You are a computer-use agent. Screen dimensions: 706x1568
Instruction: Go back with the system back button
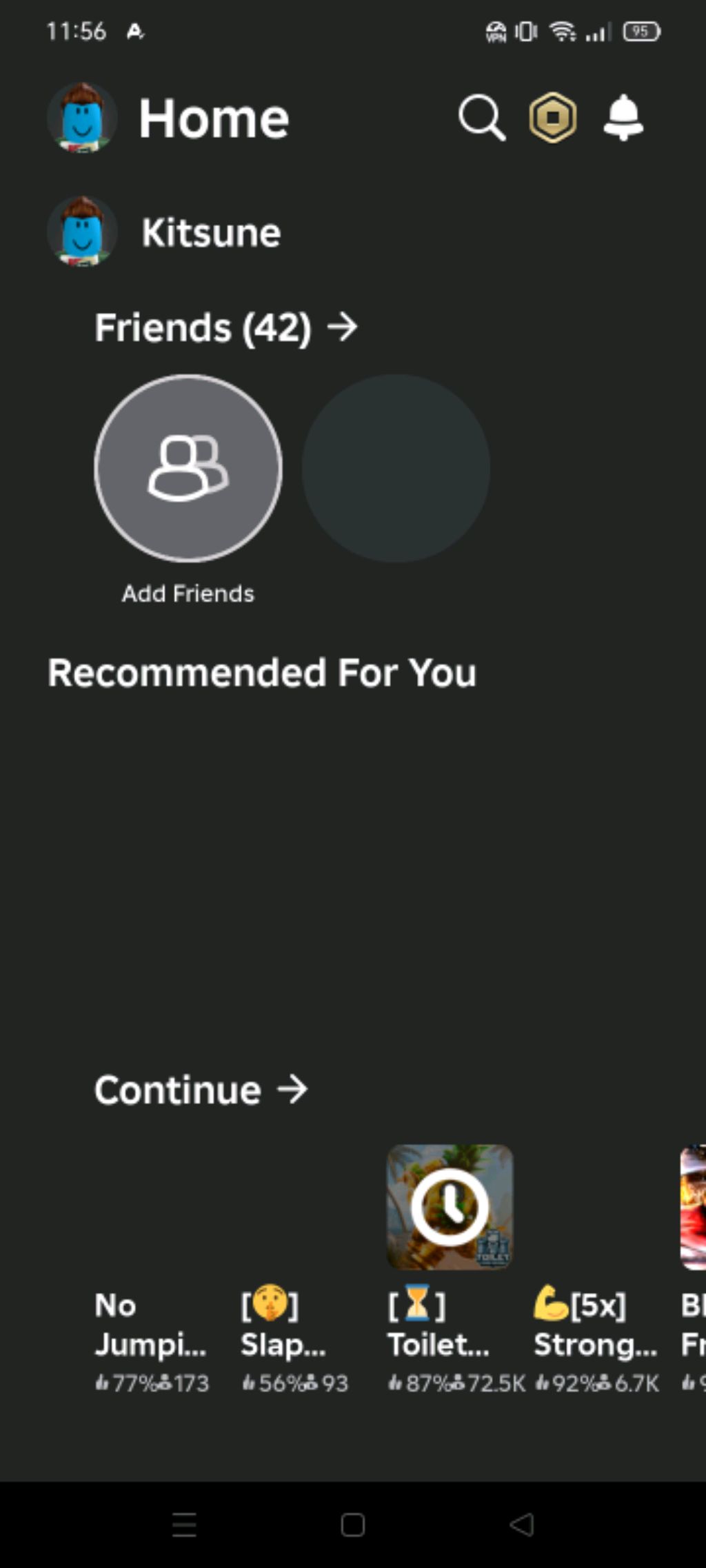(522, 1525)
